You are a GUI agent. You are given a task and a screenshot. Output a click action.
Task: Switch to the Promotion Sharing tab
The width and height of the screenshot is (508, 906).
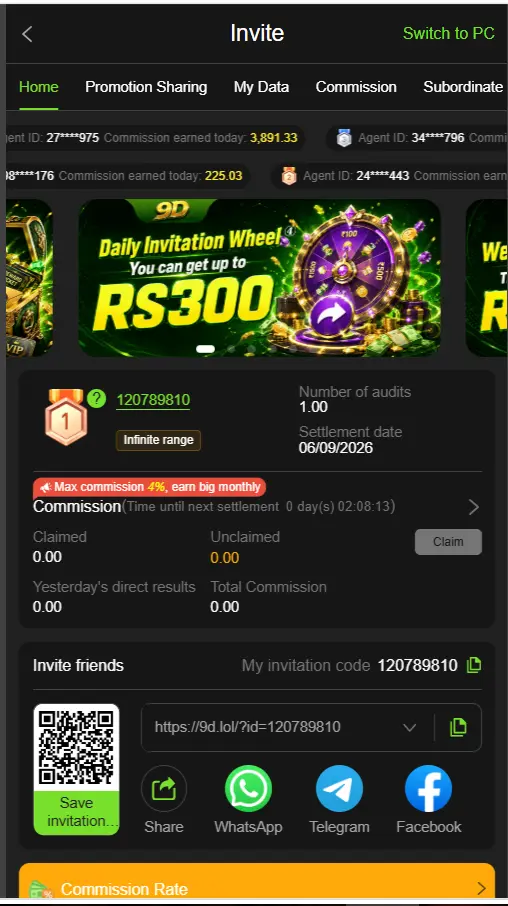pyautogui.click(x=146, y=87)
